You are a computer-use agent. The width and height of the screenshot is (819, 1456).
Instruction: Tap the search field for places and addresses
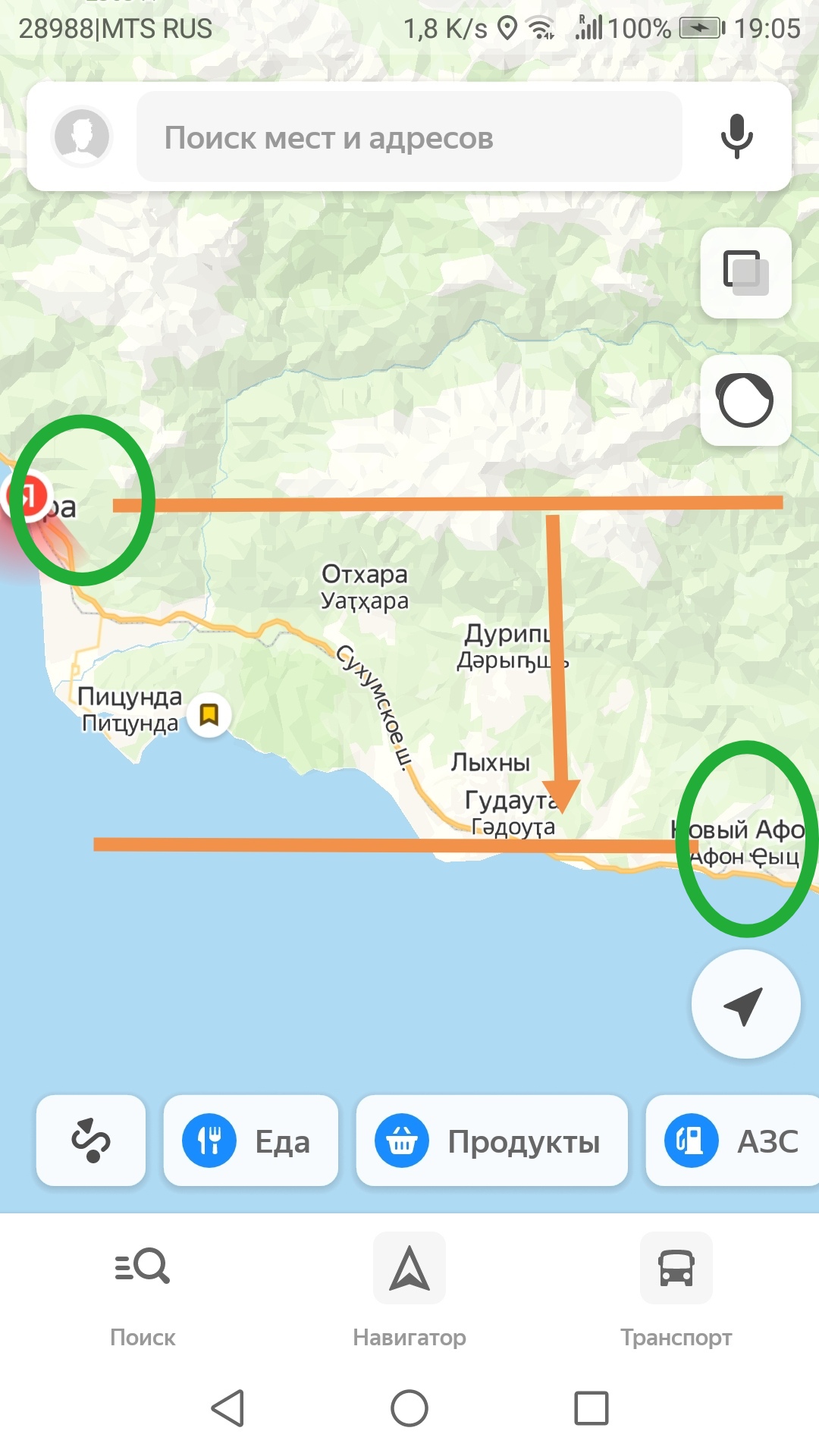409,137
